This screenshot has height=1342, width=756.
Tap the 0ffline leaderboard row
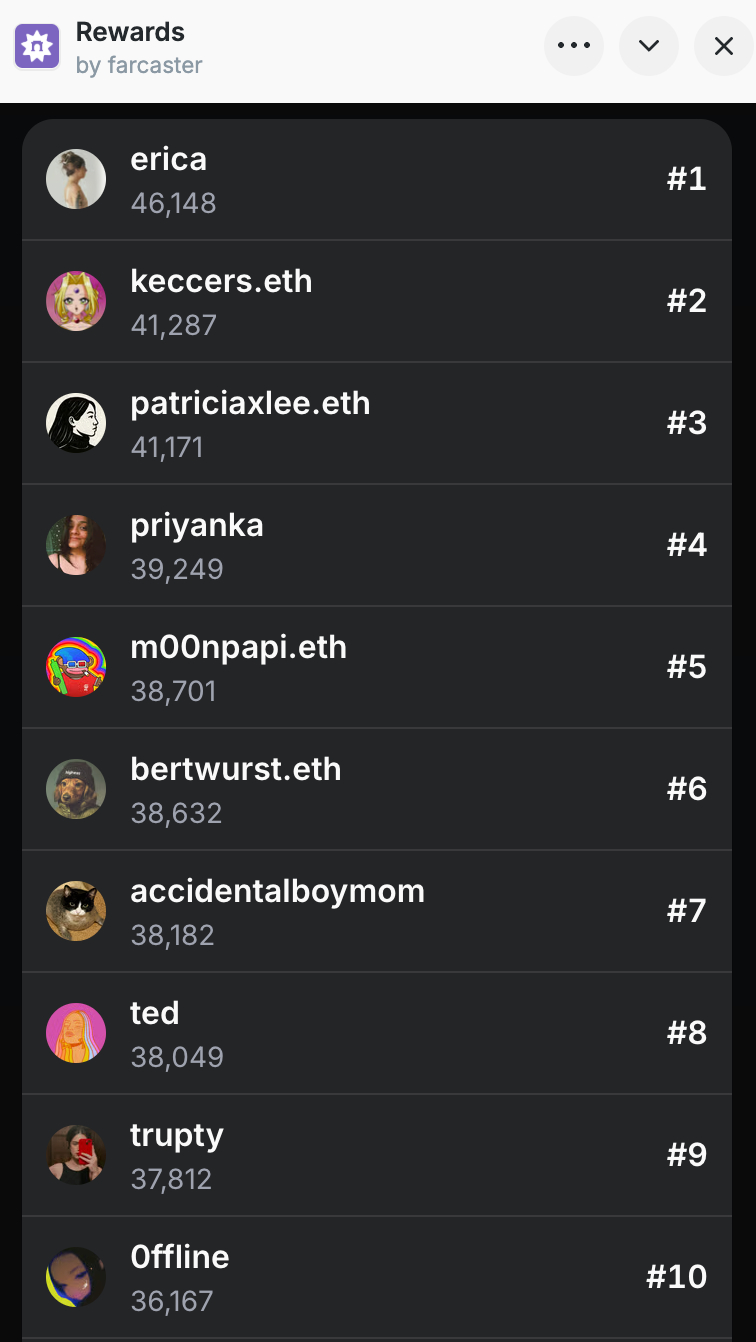click(376, 1278)
